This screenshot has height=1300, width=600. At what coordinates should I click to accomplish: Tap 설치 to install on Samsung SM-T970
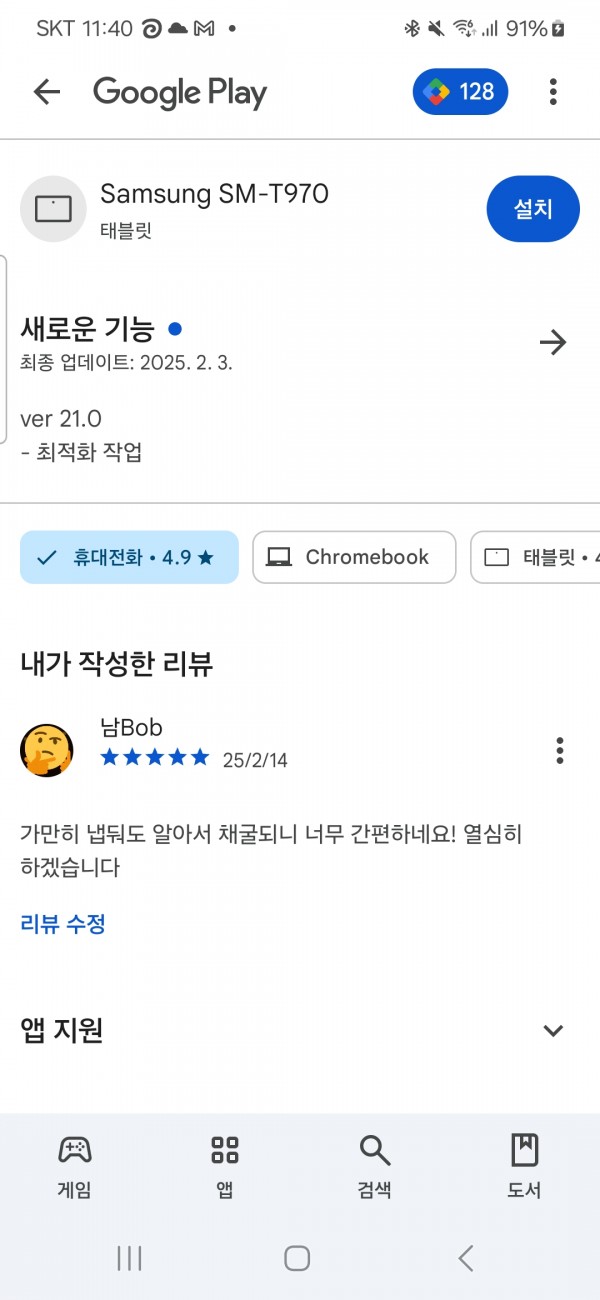point(533,209)
